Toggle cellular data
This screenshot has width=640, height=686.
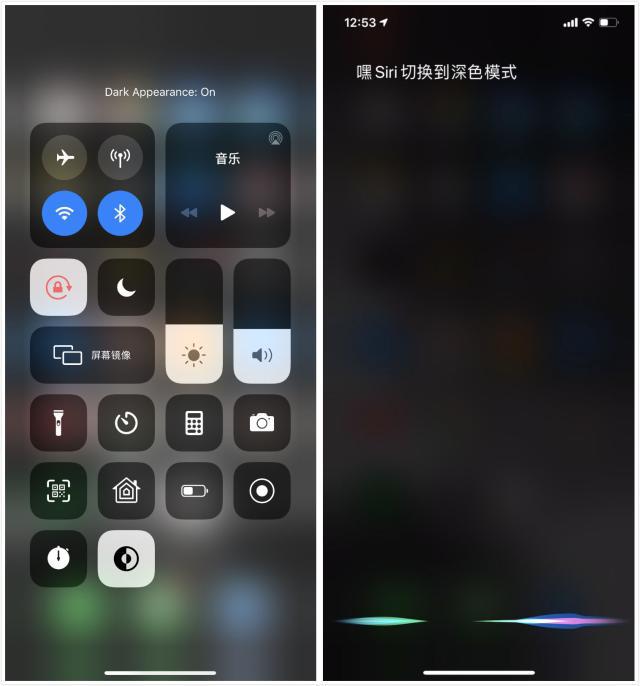click(120, 157)
